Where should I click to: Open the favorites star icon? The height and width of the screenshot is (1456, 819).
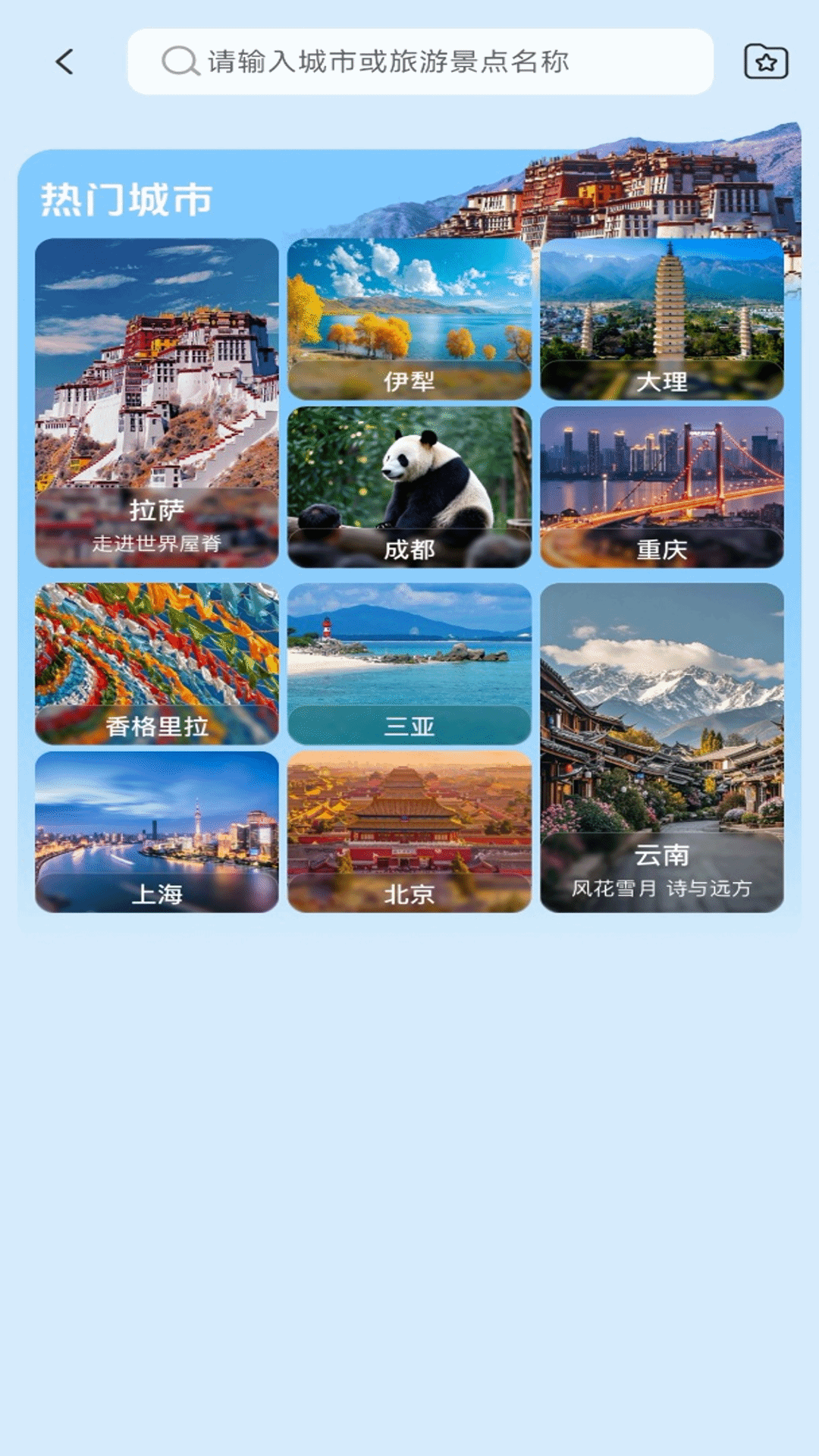(x=766, y=62)
